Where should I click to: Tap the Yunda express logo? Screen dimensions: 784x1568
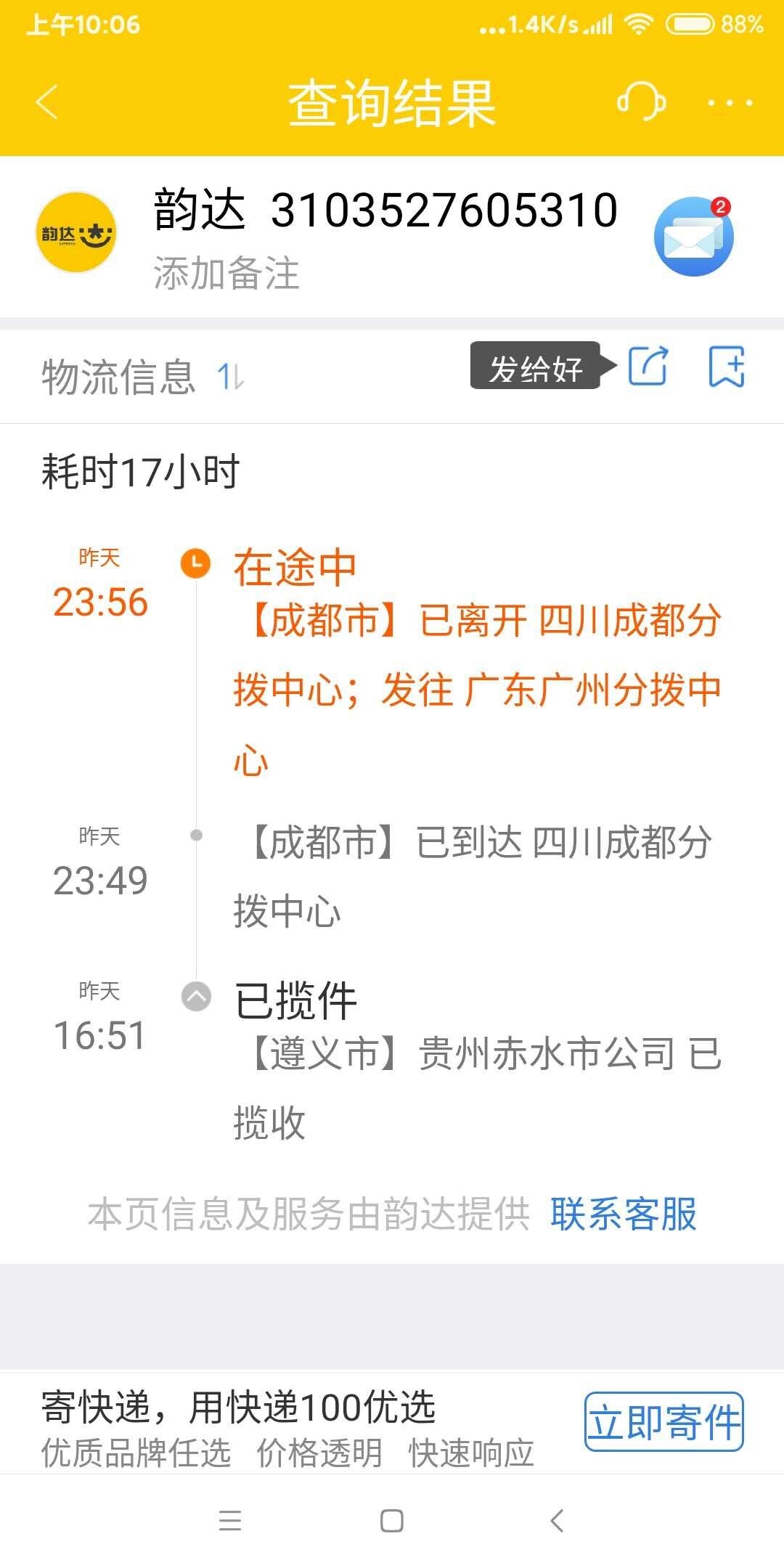(76, 234)
